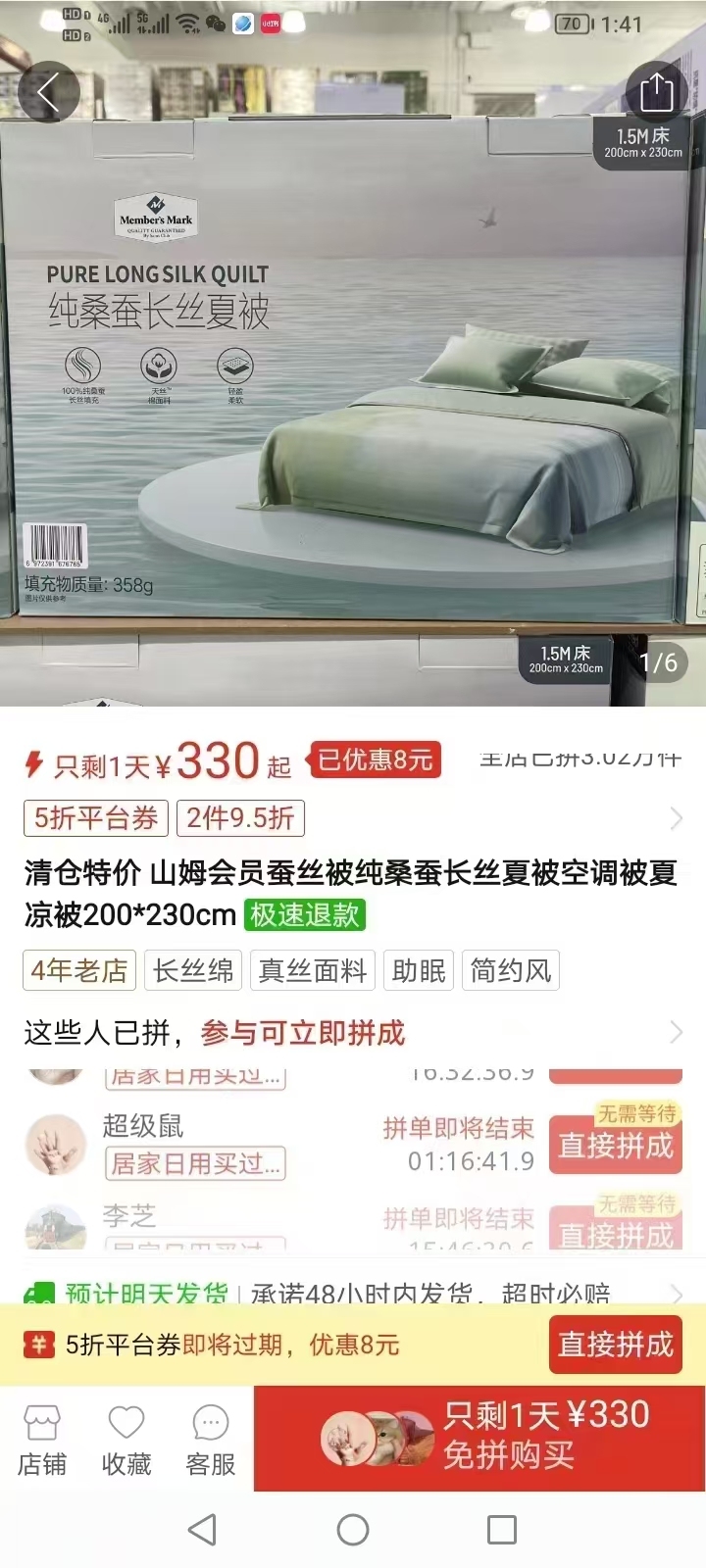Join 超级鼠's group with 直接拼成
The width and height of the screenshot is (706, 1568).
(615, 1146)
